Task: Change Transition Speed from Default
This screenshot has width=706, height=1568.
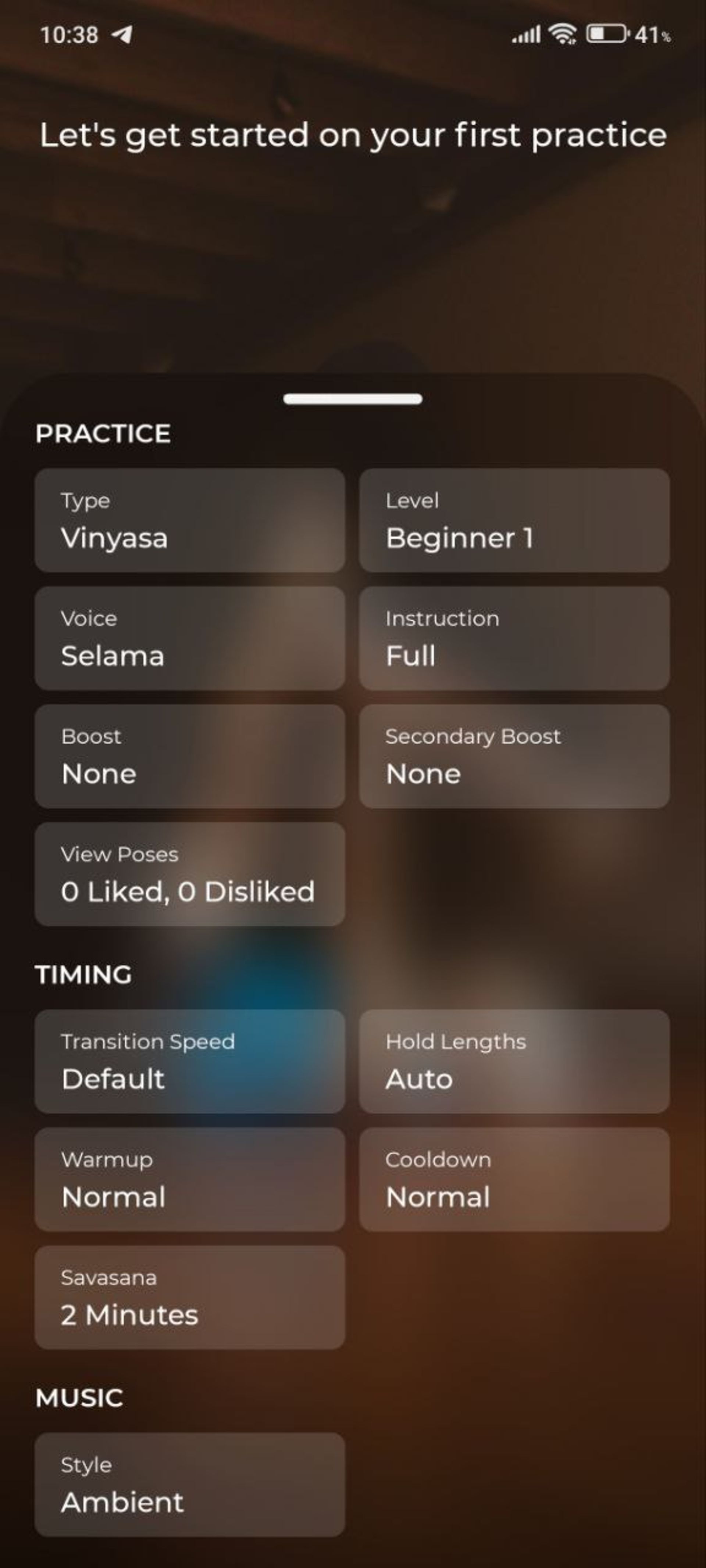Action: tap(189, 1062)
